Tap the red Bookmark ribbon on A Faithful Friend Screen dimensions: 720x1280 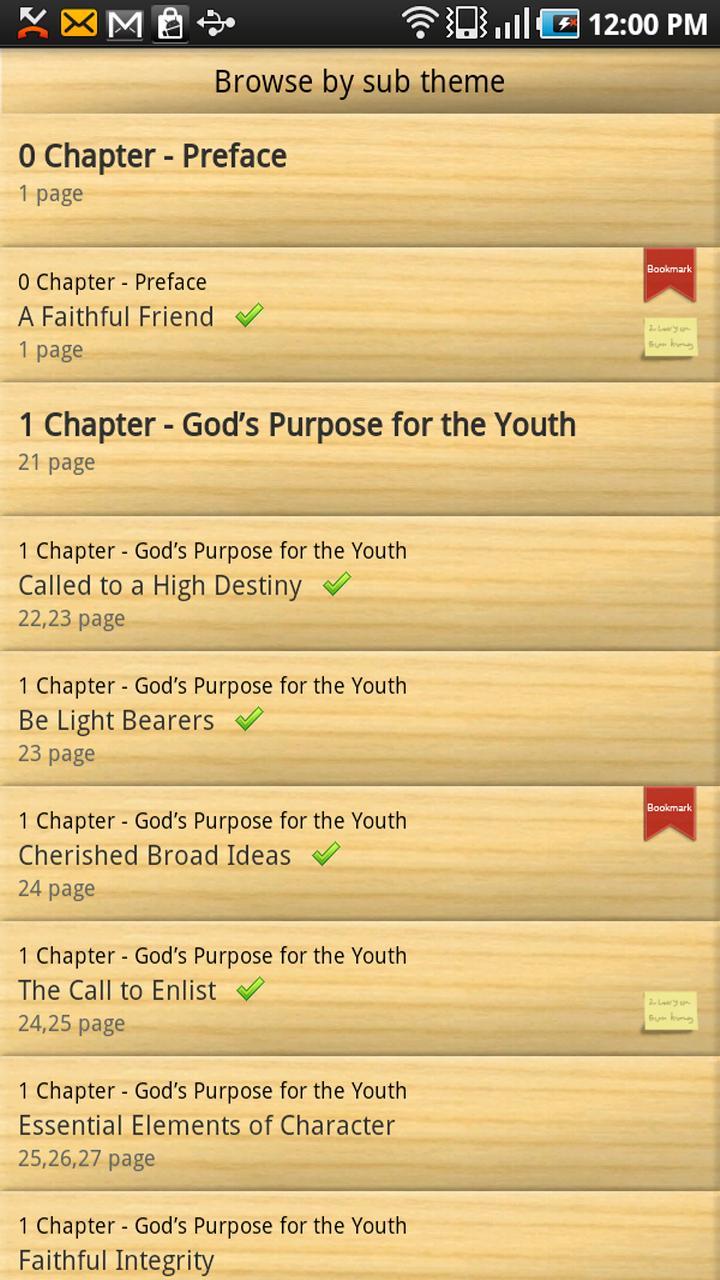tap(669, 273)
